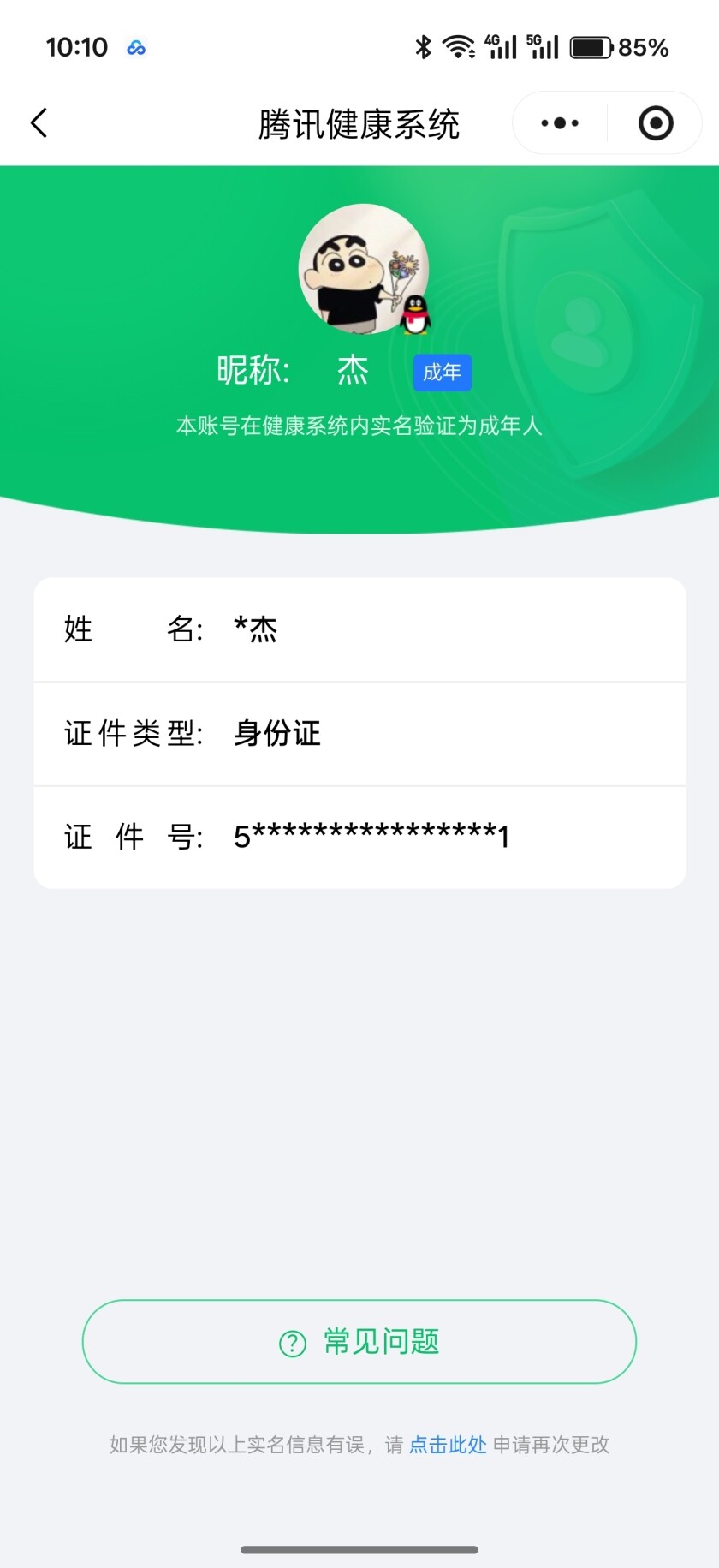Image resolution: width=719 pixels, height=1568 pixels.
Task: Select the 腾讯健康系统 title bar
Action: point(359,122)
